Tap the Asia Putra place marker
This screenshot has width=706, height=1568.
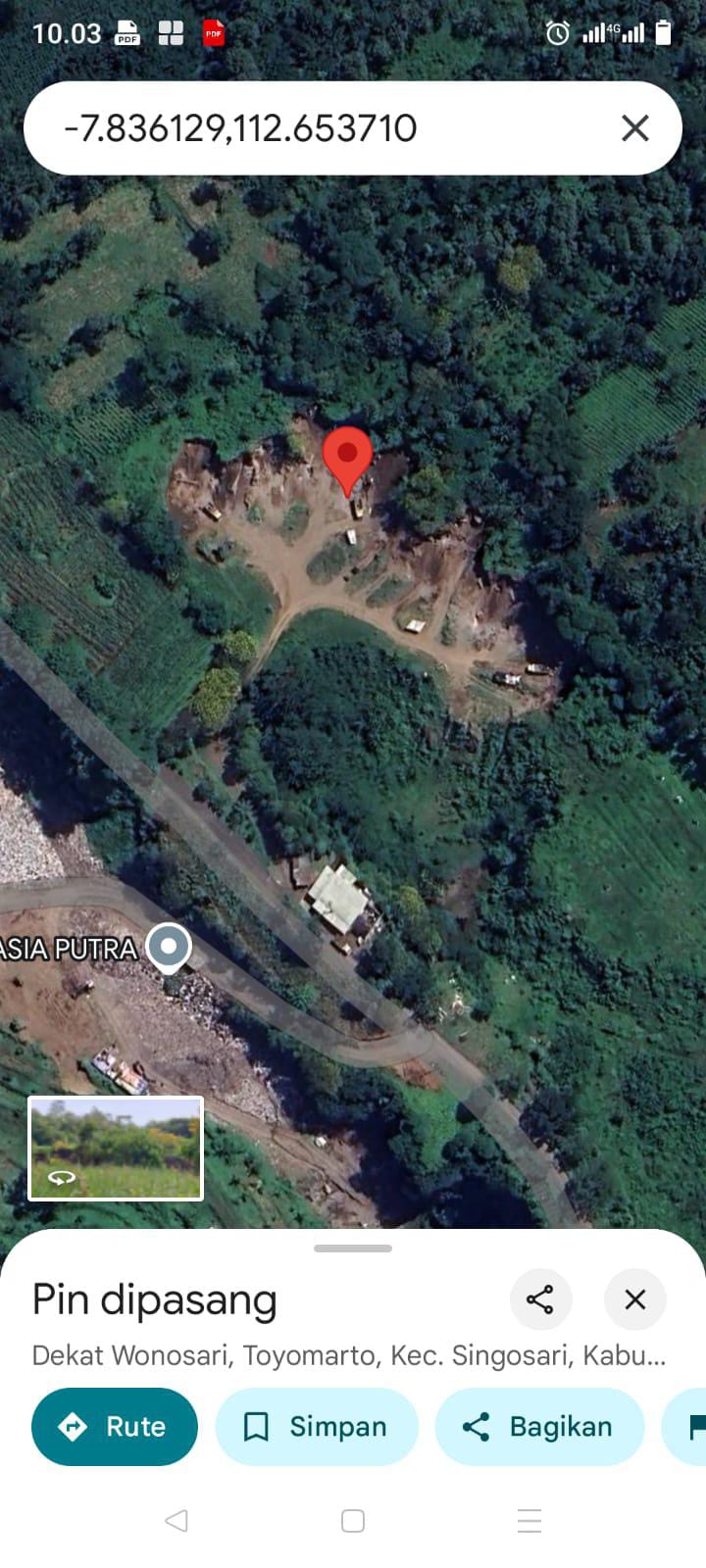(x=169, y=947)
